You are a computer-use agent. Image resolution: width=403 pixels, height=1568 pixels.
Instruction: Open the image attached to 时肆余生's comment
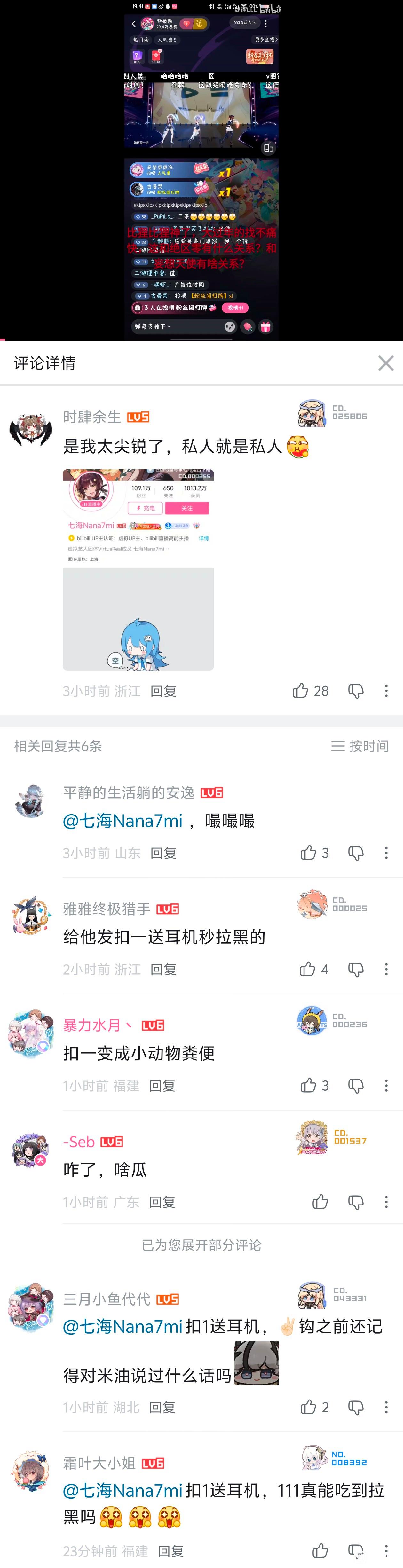click(138, 569)
